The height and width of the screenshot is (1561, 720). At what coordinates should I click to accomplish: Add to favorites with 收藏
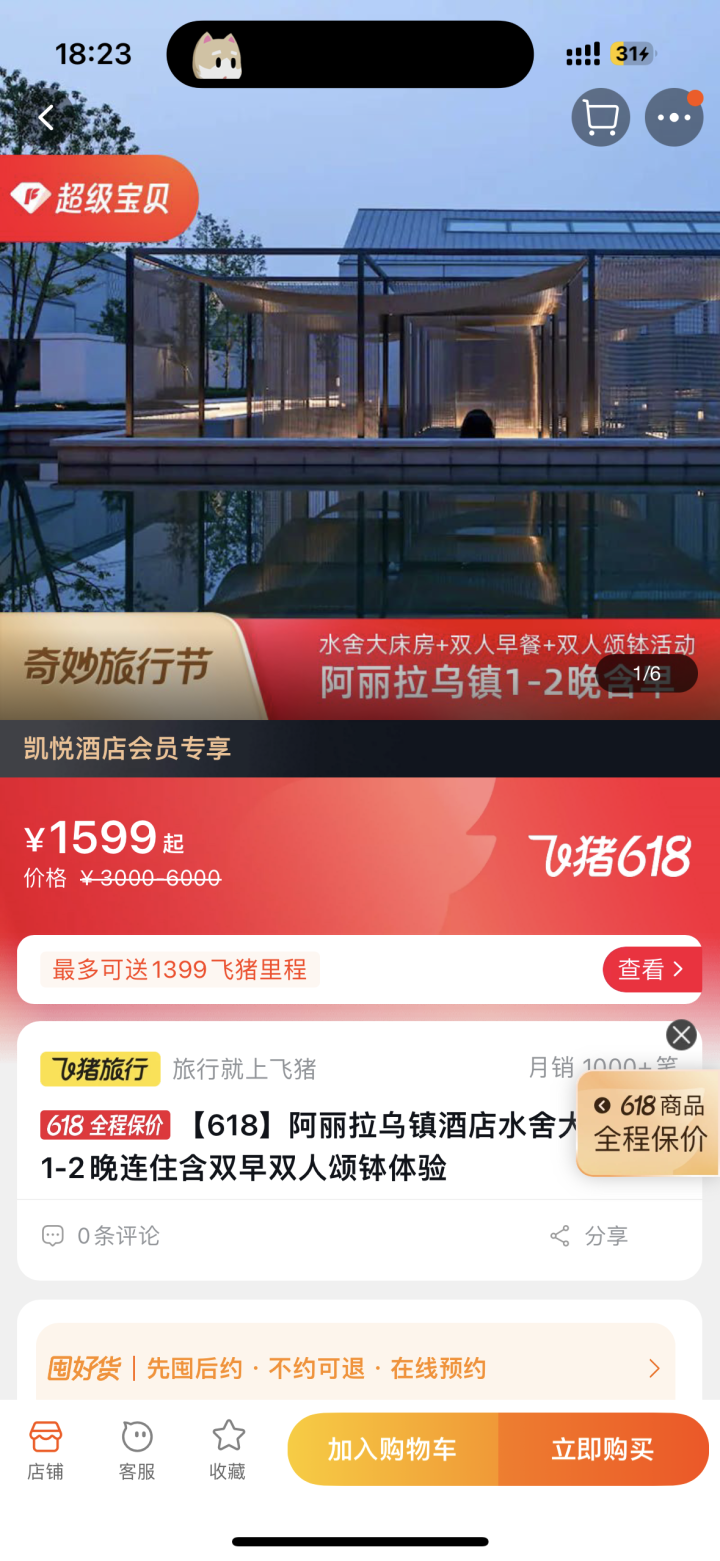tap(228, 1450)
